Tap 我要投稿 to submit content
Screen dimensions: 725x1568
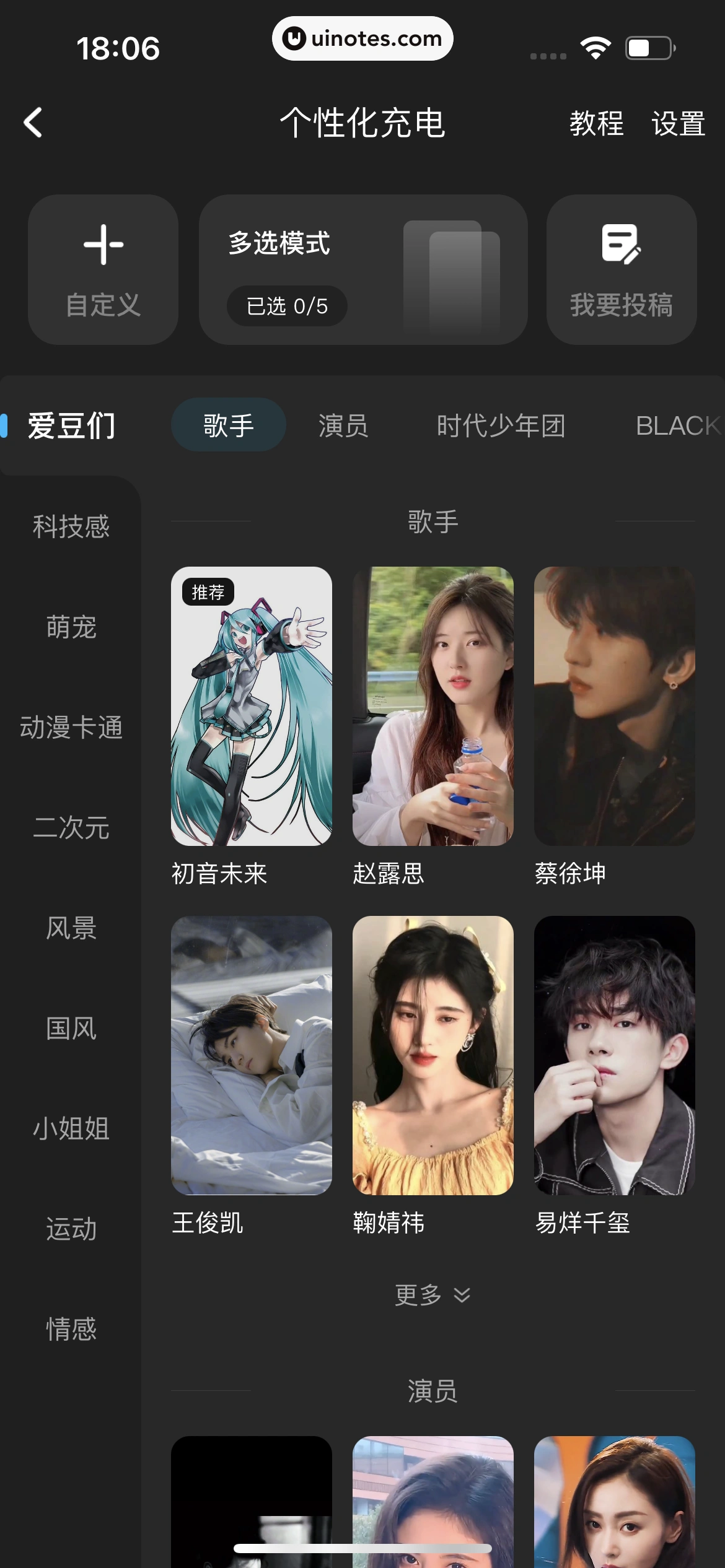(621, 270)
